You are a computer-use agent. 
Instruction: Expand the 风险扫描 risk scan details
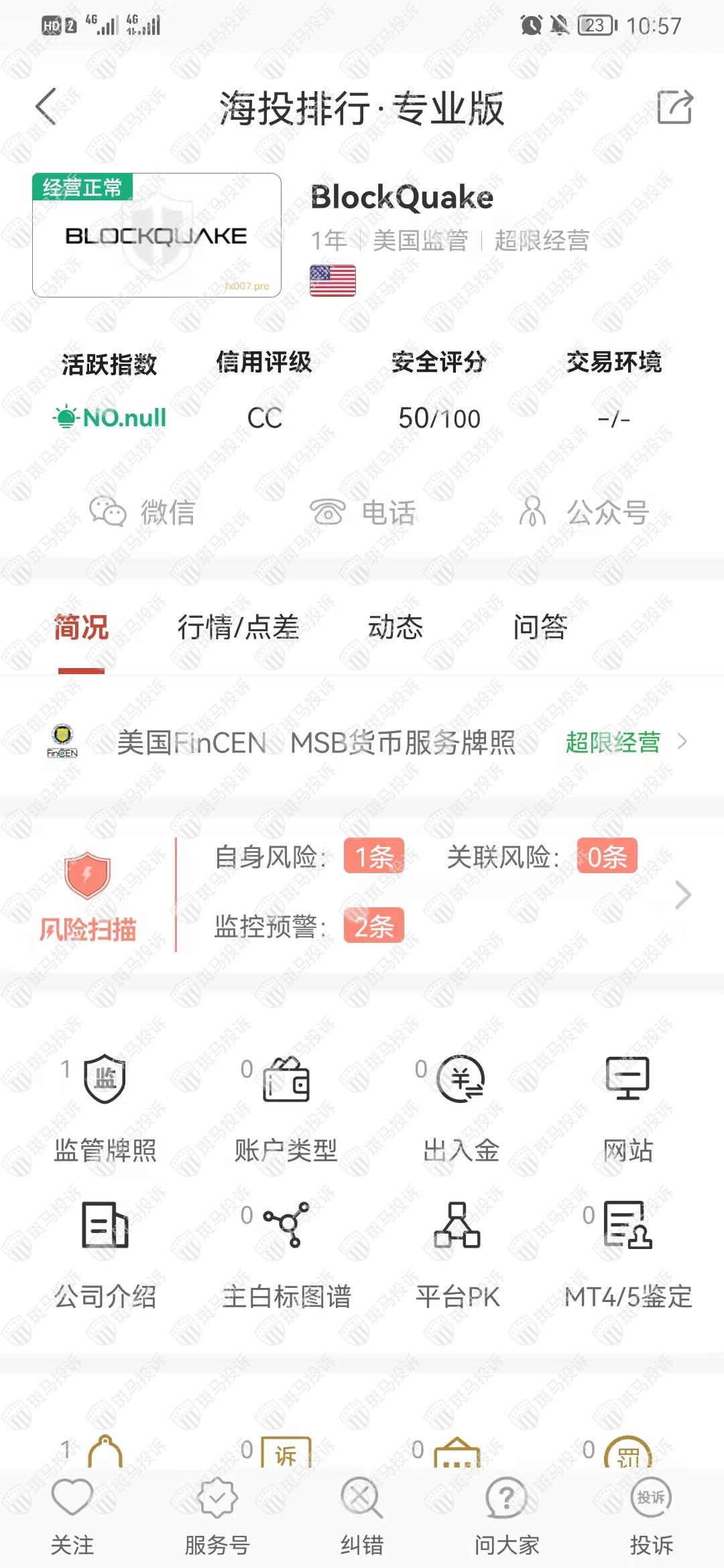pyautogui.click(x=682, y=895)
